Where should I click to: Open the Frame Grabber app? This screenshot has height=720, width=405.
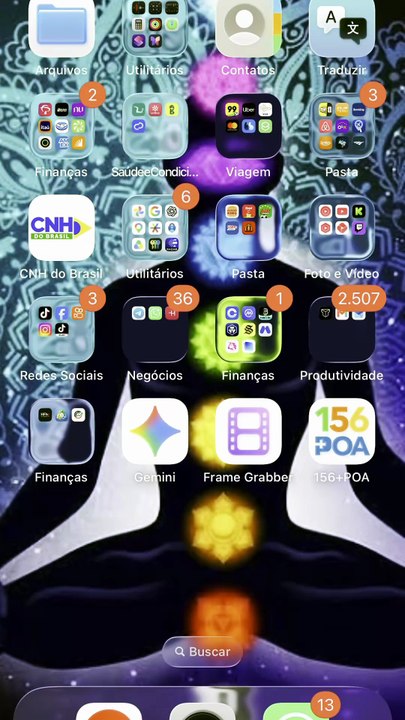248,431
